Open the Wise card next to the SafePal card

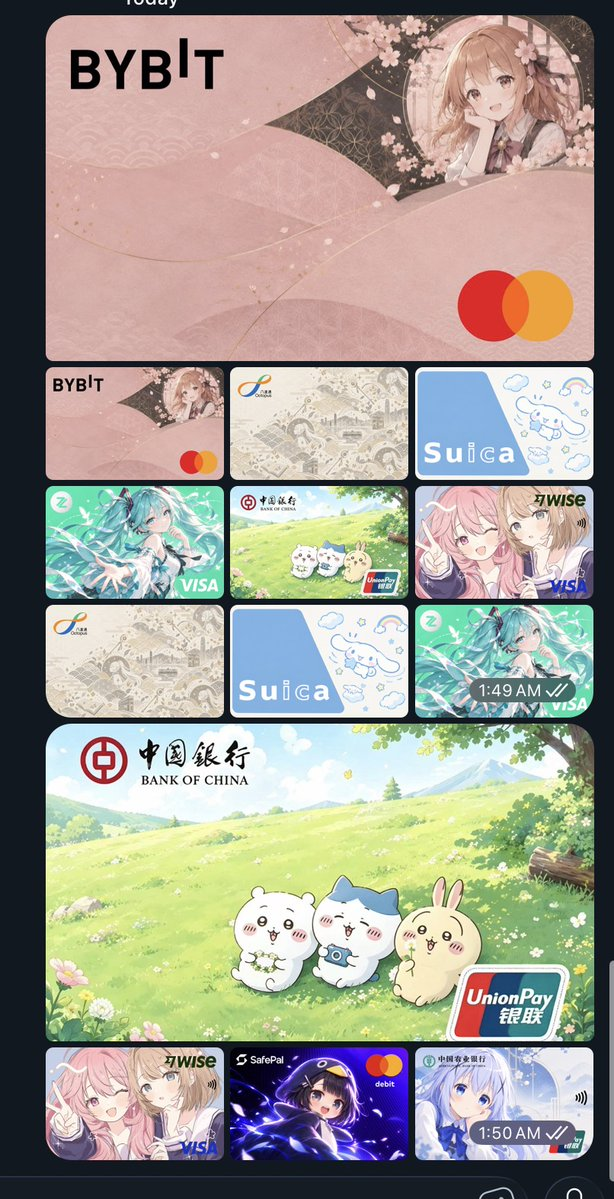[x=135, y=1103]
